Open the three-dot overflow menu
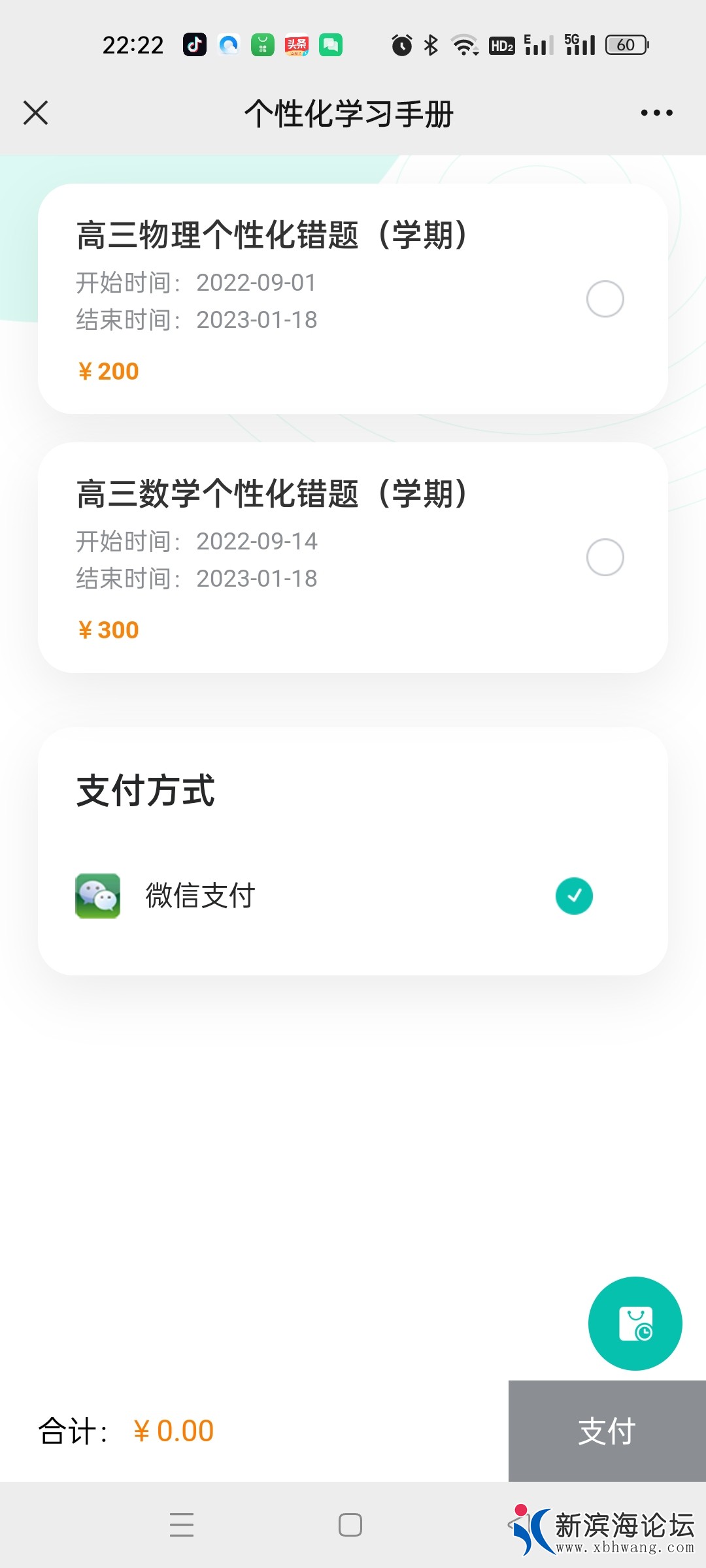The height and width of the screenshot is (1568, 706). click(656, 113)
